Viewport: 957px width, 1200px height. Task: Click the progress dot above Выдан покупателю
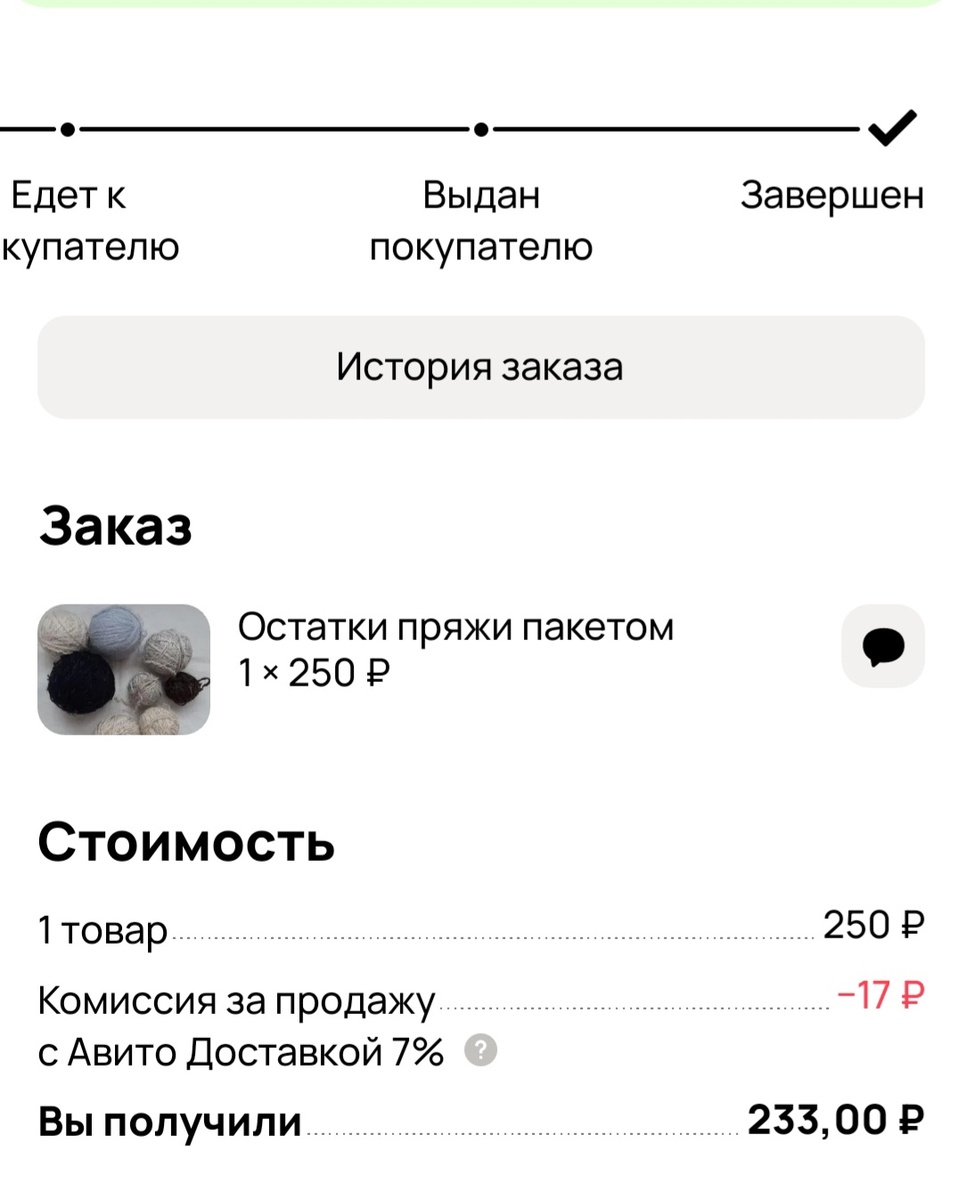click(x=481, y=128)
